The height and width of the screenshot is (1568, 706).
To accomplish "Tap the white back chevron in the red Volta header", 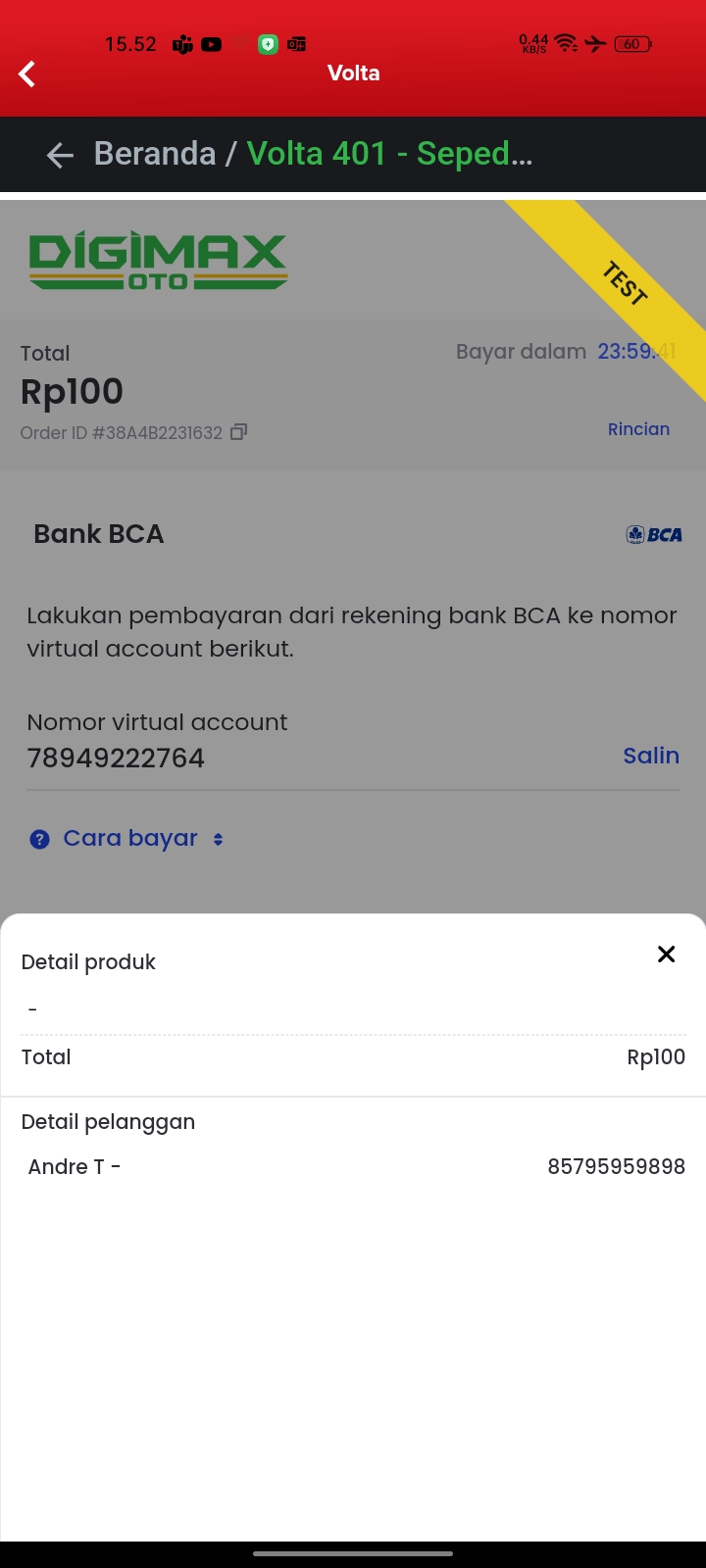I will coord(27,73).
